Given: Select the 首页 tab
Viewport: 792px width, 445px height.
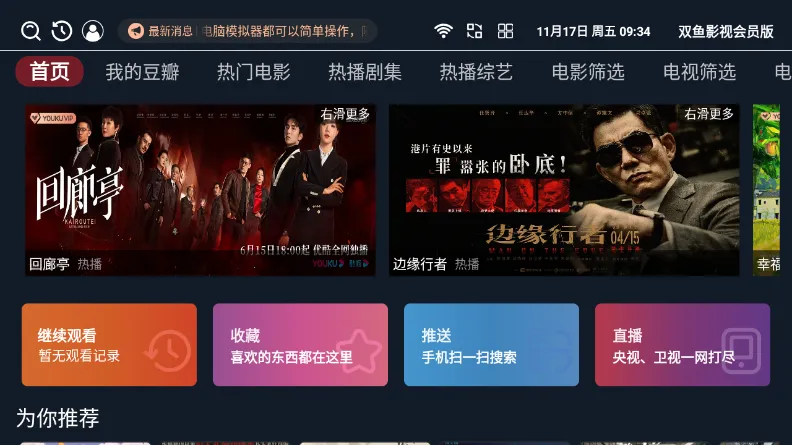Looking at the screenshot, I should (50, 72).
